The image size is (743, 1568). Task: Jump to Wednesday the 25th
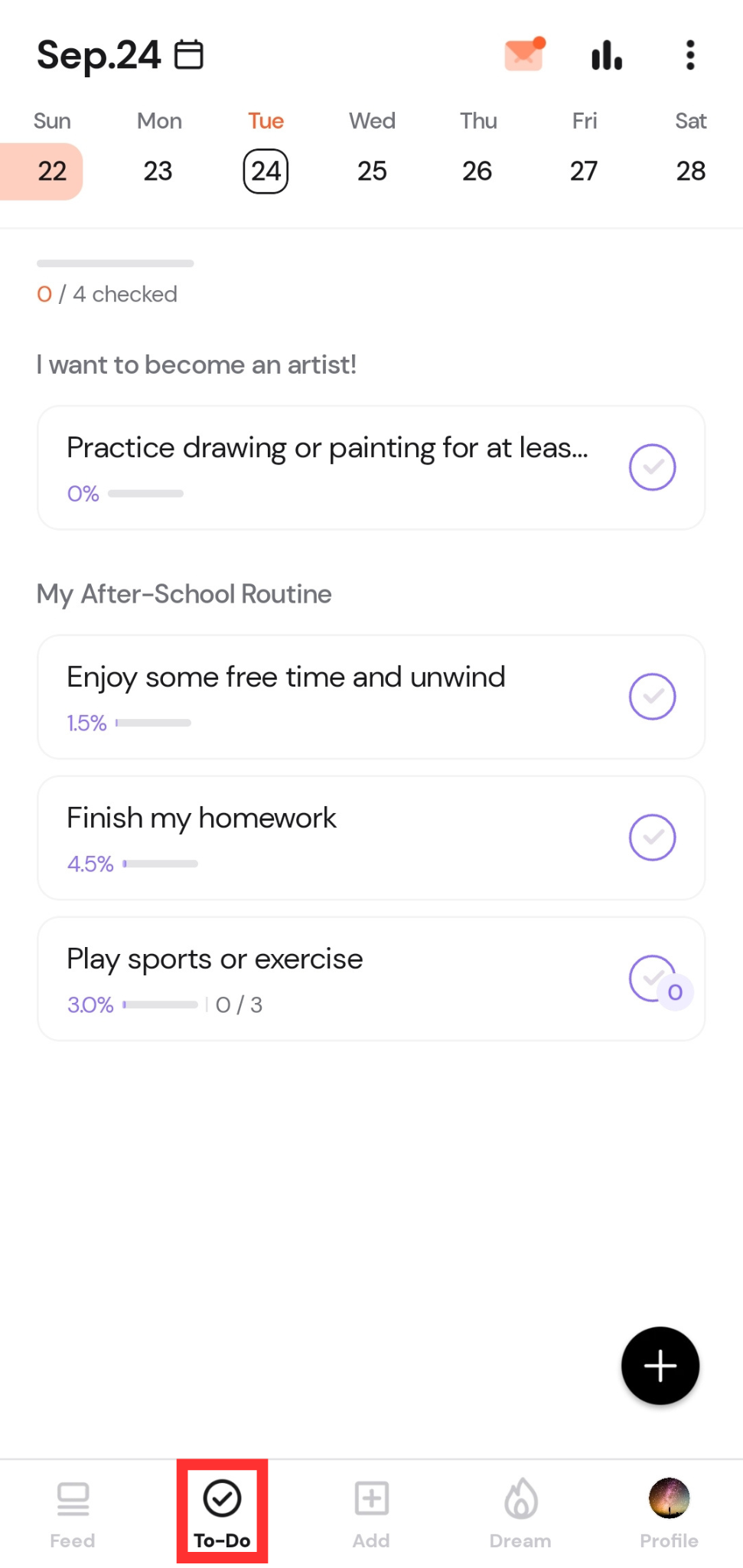[372, 171]
